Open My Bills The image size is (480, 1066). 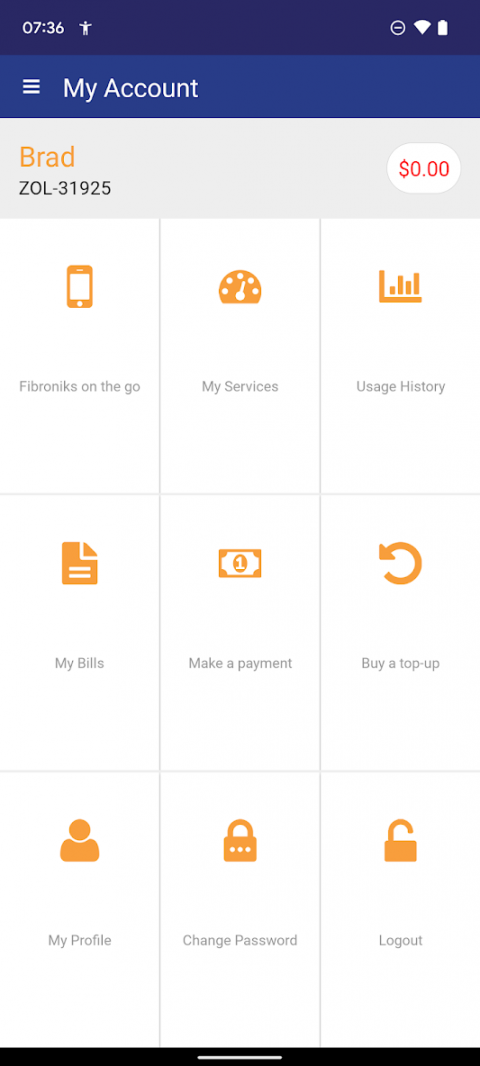click(80, 633)
